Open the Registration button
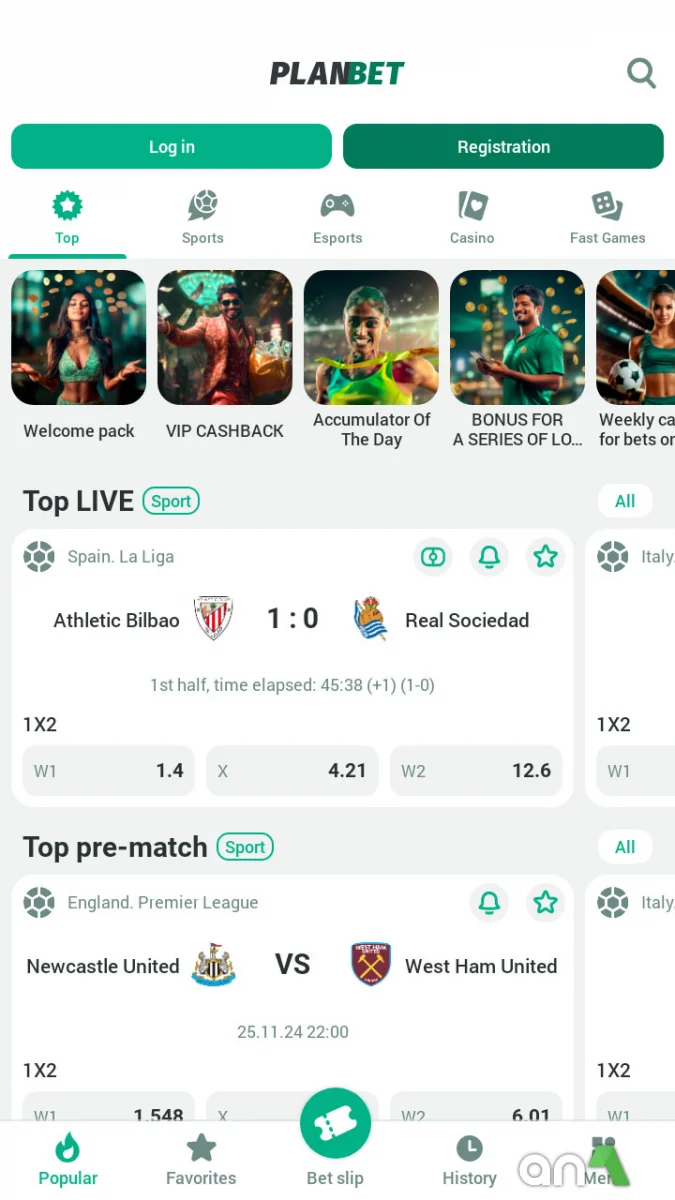The image size is (675, 1200). coord(503,147)
